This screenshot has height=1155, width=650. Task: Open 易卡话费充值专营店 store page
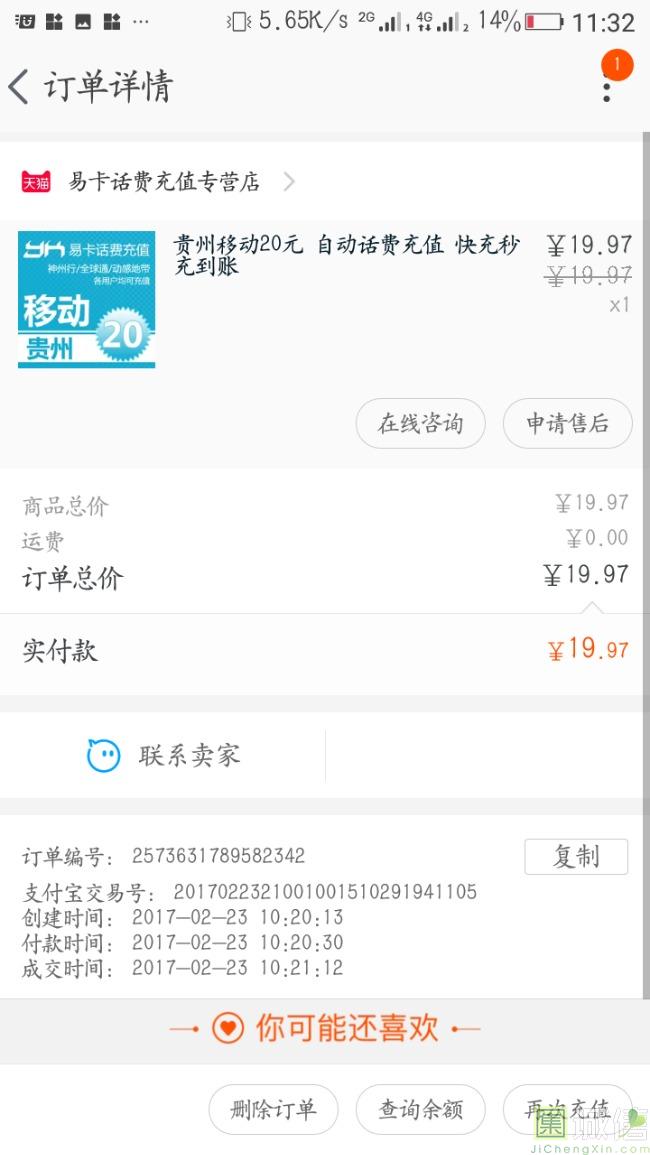(x=158, y=181)
